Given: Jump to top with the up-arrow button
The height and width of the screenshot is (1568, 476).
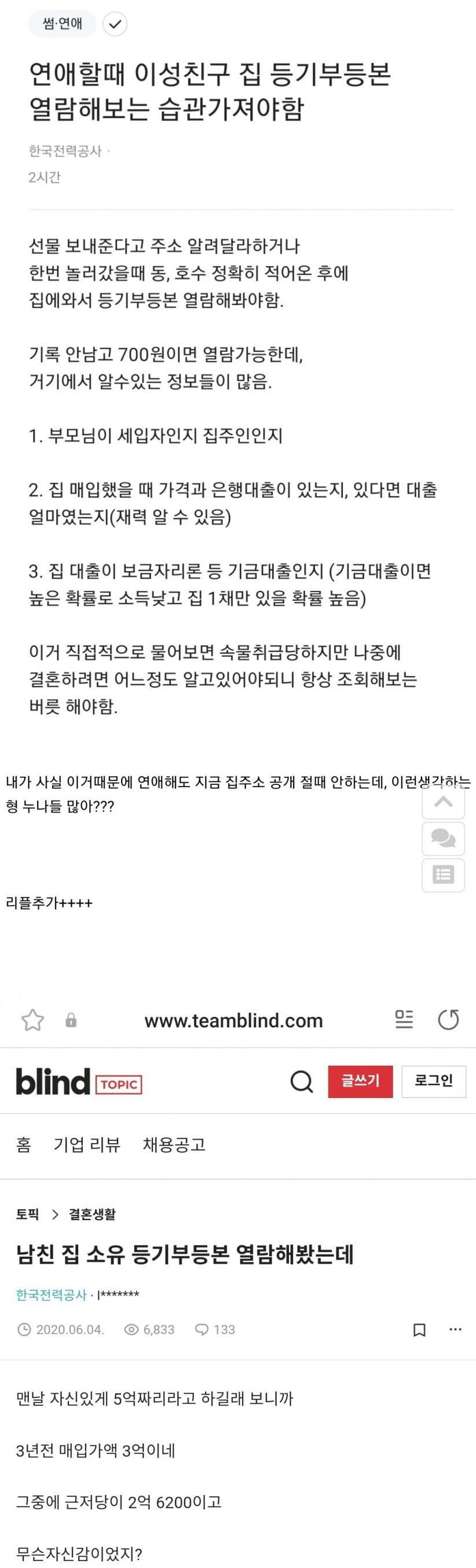Looking at the screenshot, I should 443,802.
